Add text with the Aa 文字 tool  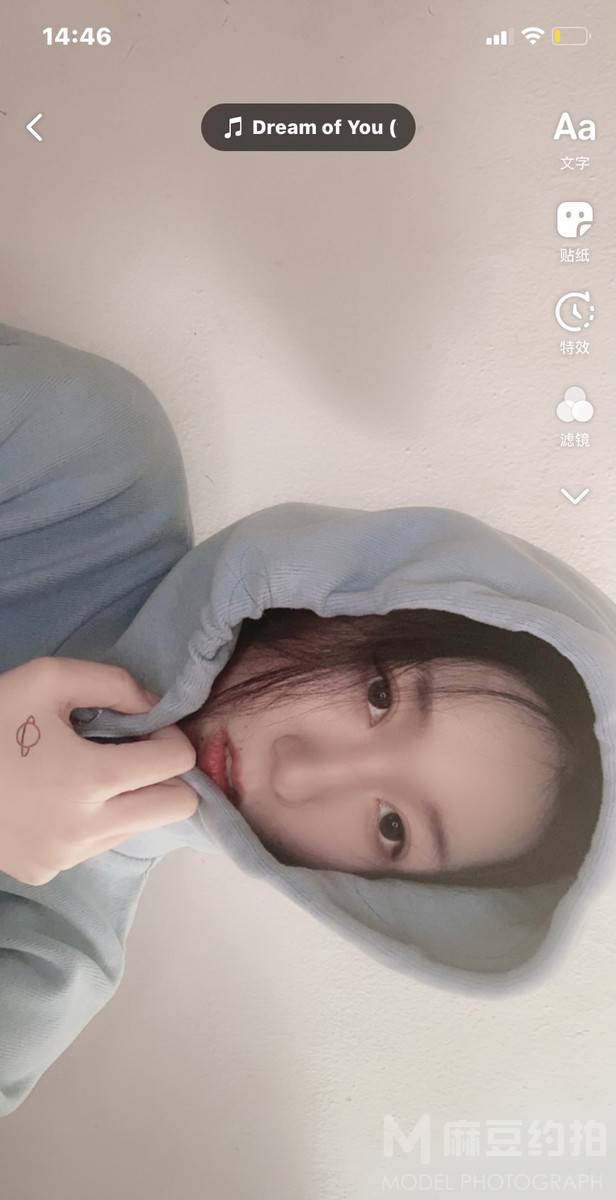(x=574, y=138)
